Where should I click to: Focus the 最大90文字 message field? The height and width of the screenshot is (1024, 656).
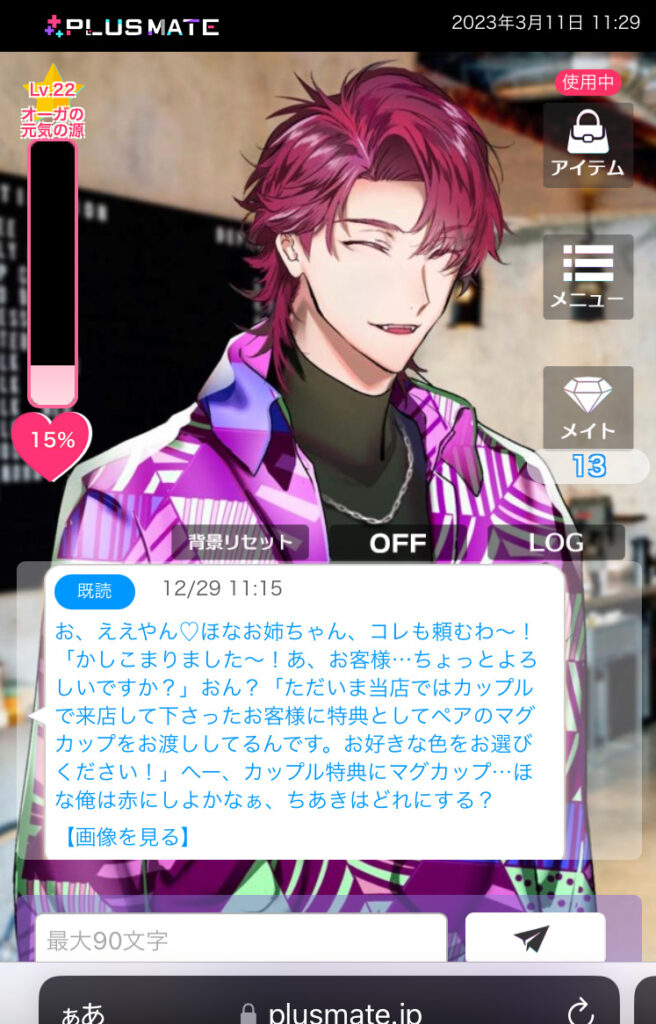click(x=240, y=940)
